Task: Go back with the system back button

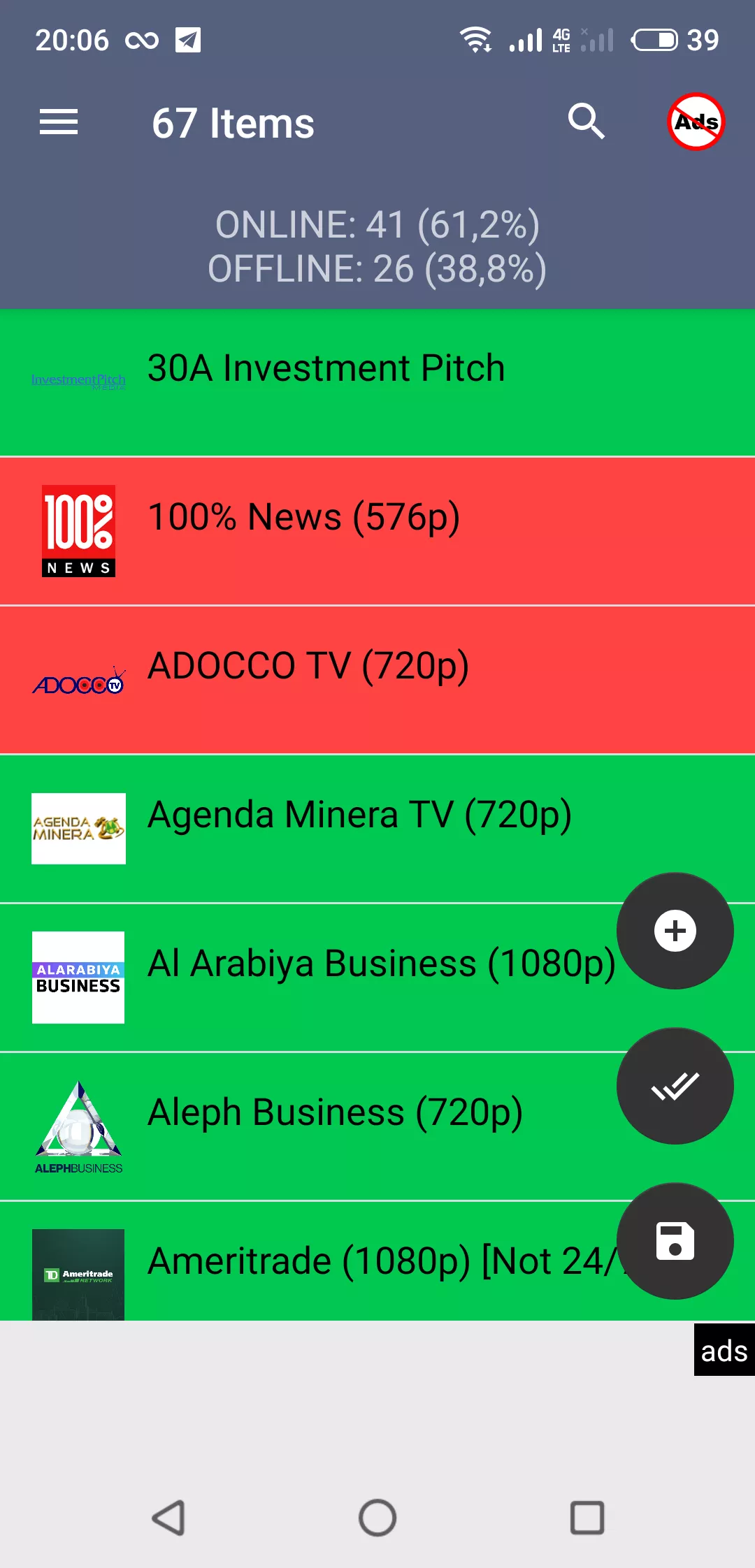Action: (x=168, y=1518)
